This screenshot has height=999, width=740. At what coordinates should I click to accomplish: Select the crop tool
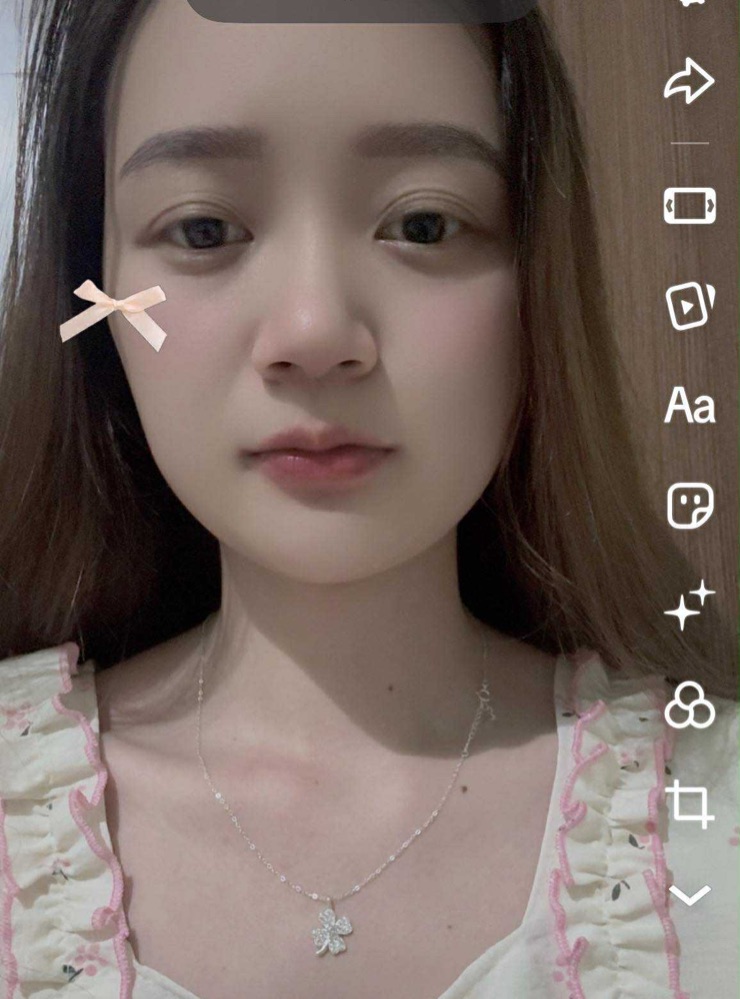pos(690,803)
